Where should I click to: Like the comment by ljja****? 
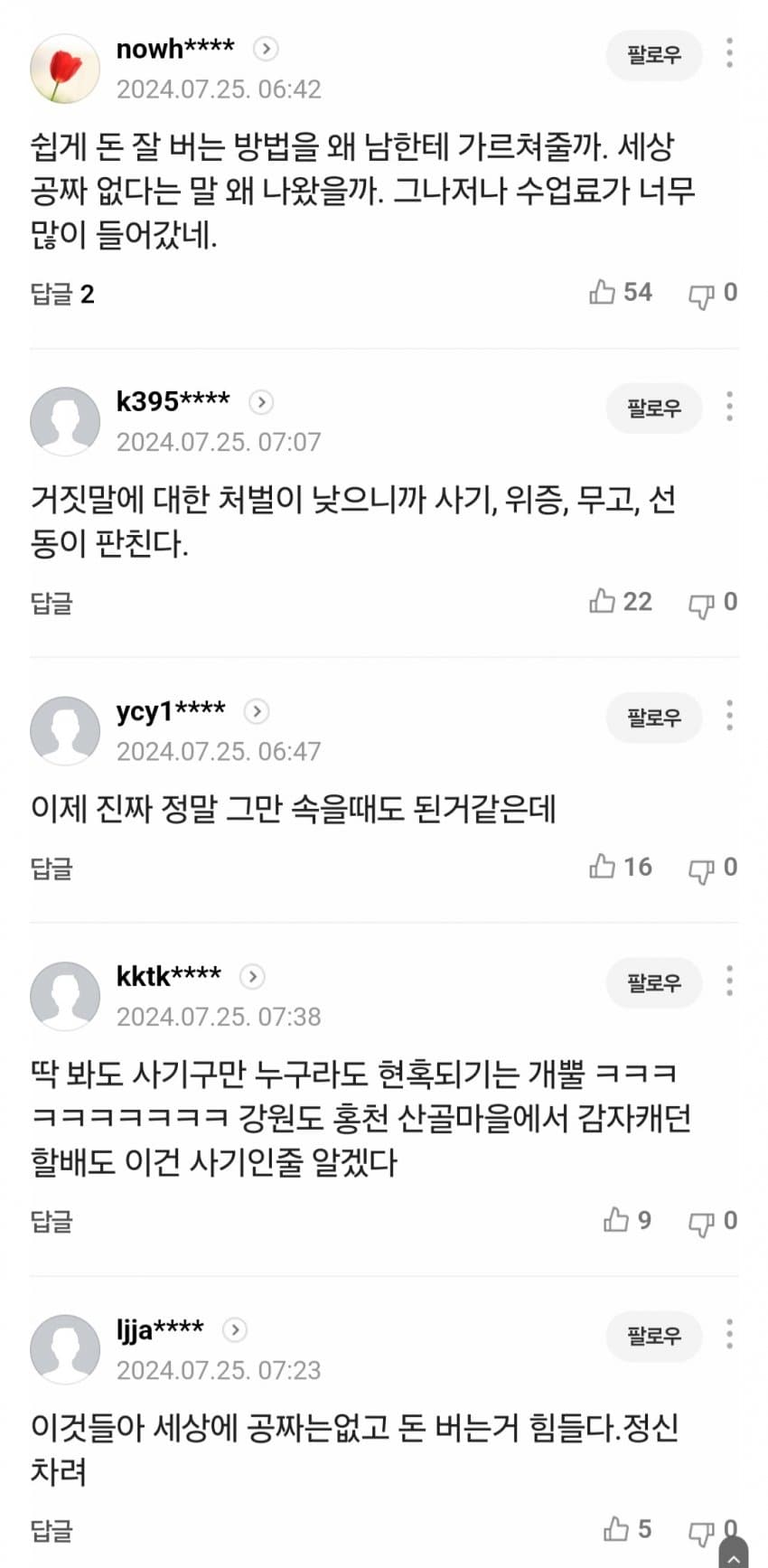point(616,1529)
